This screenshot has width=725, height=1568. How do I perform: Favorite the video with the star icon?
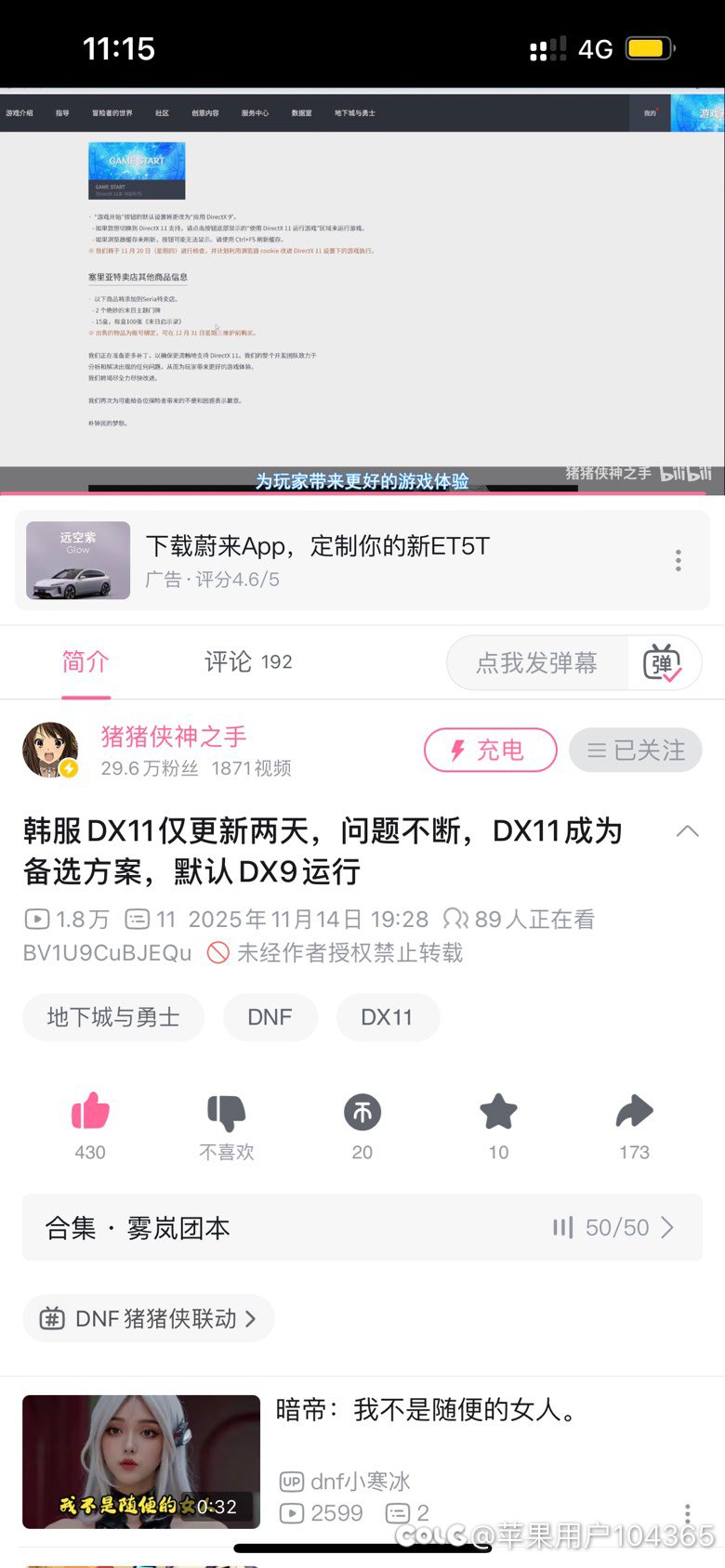498,1113
